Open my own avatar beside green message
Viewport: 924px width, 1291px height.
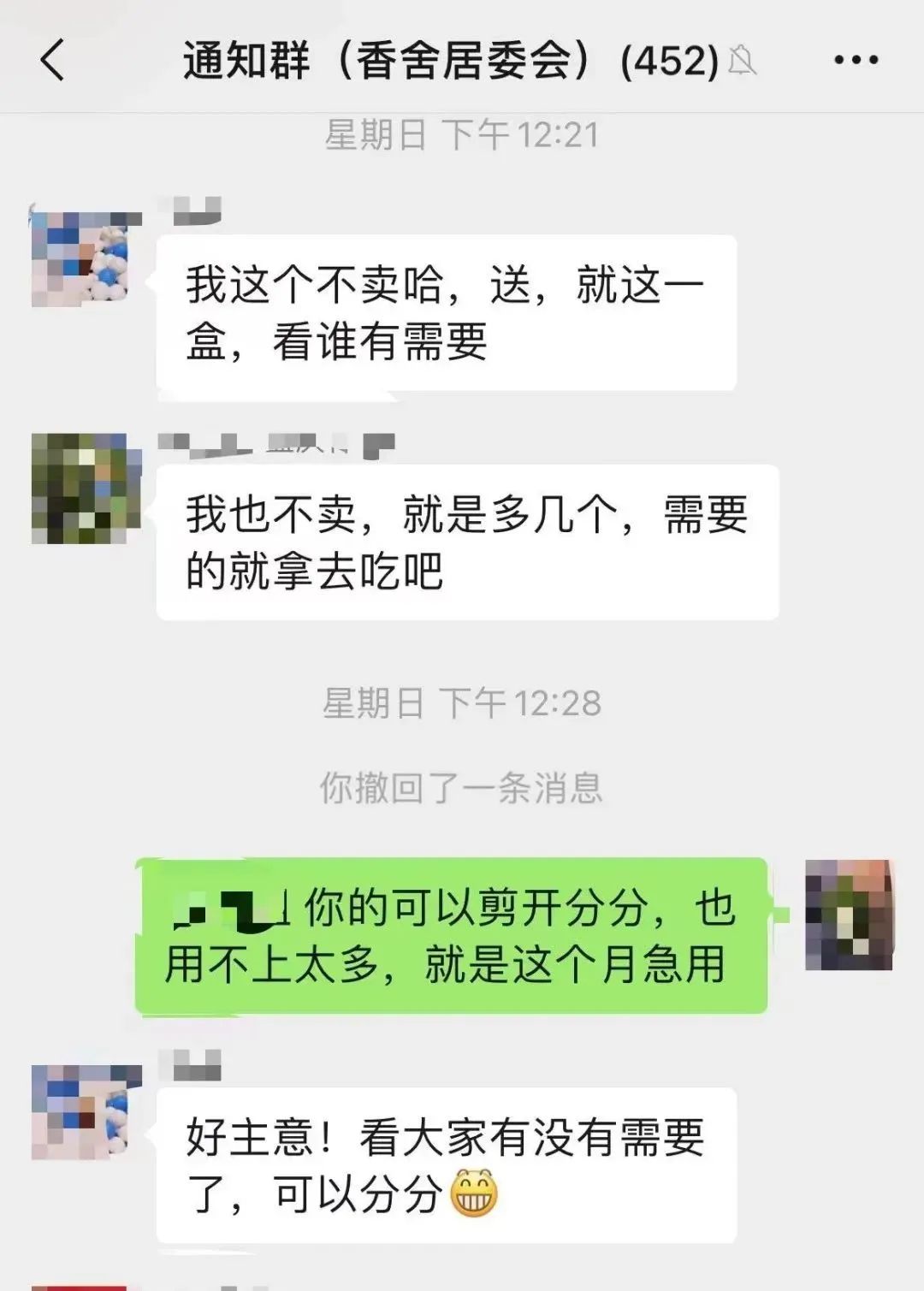tap(849, 915)
